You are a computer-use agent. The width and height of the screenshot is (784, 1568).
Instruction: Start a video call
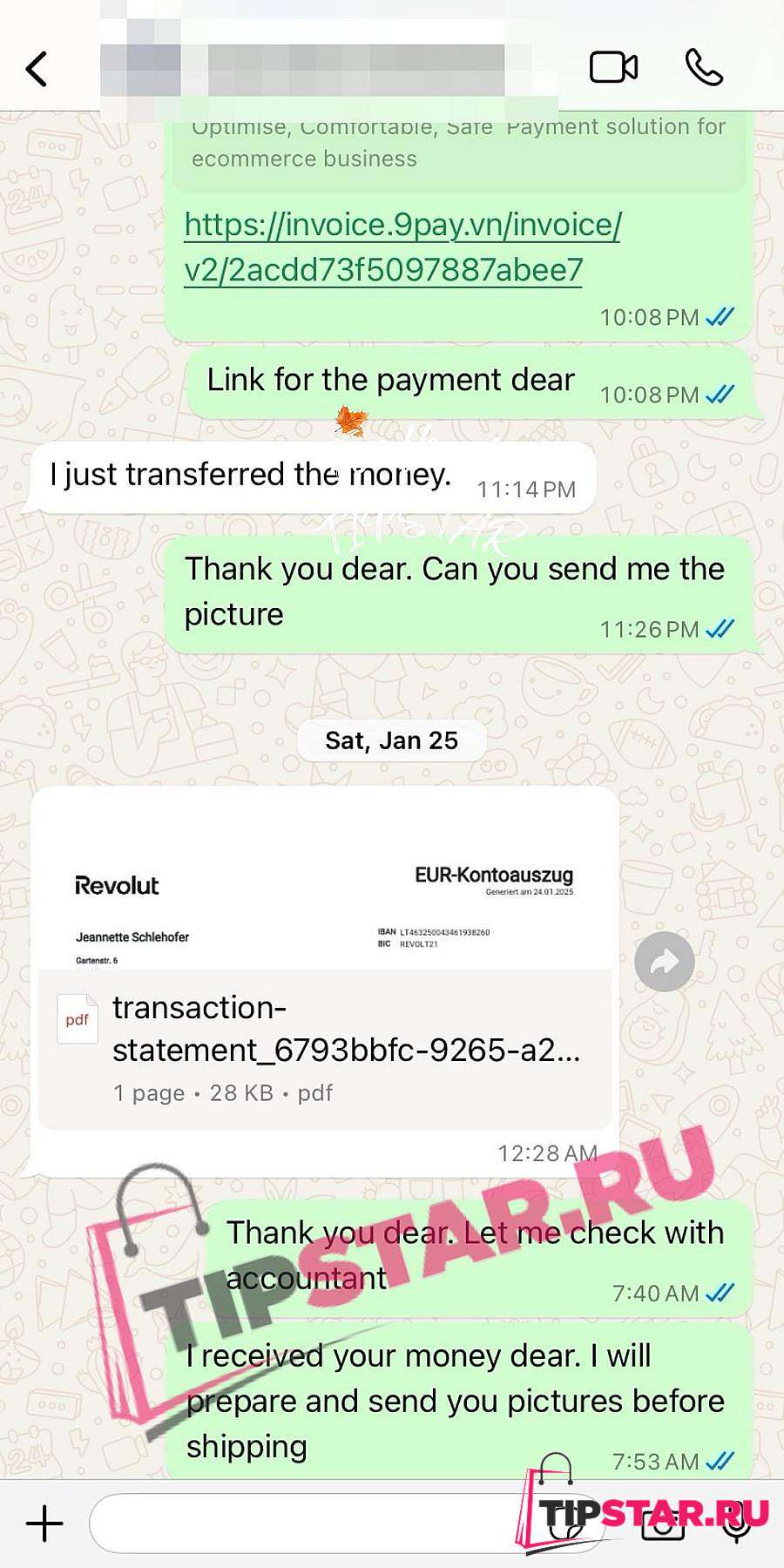coord(613,68)
